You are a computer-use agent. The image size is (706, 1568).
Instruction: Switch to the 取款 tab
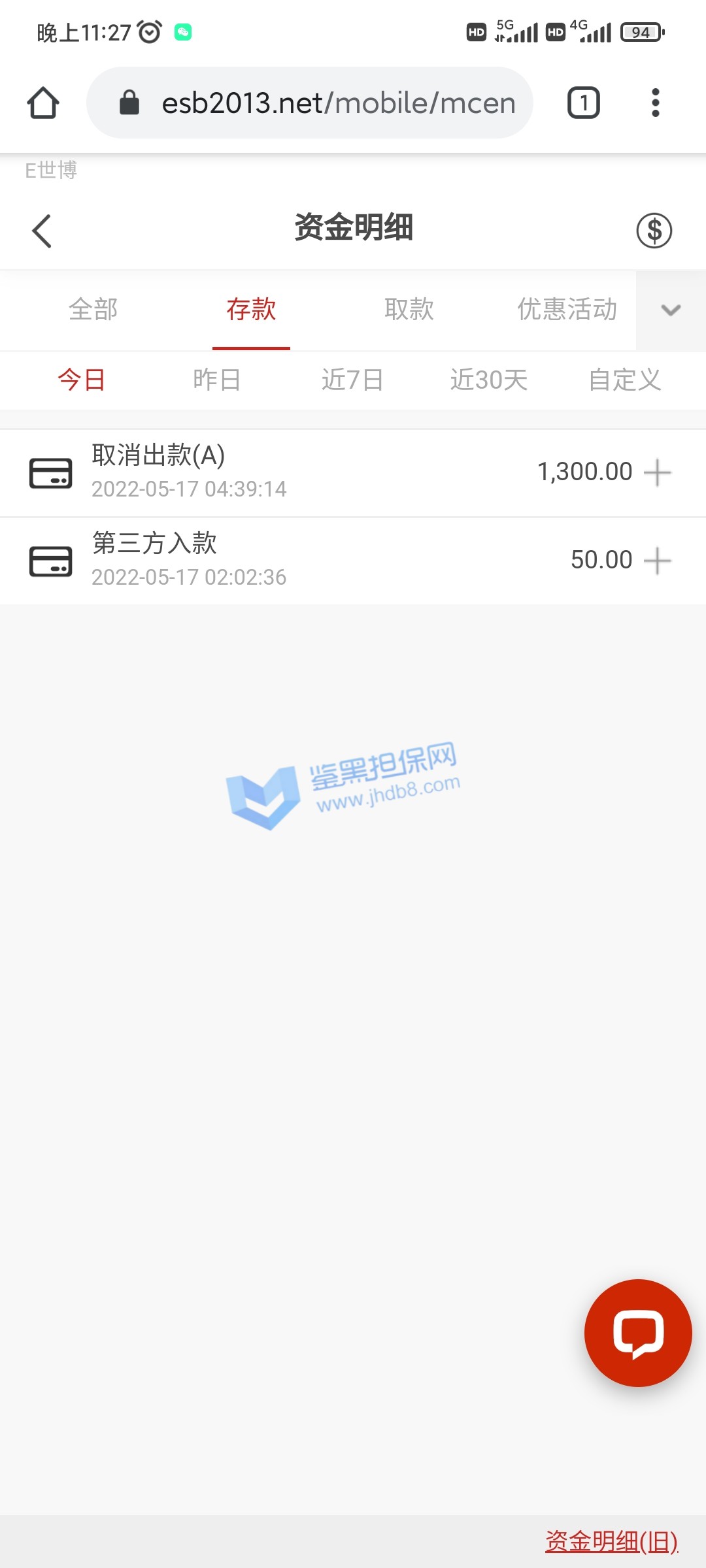409,310
